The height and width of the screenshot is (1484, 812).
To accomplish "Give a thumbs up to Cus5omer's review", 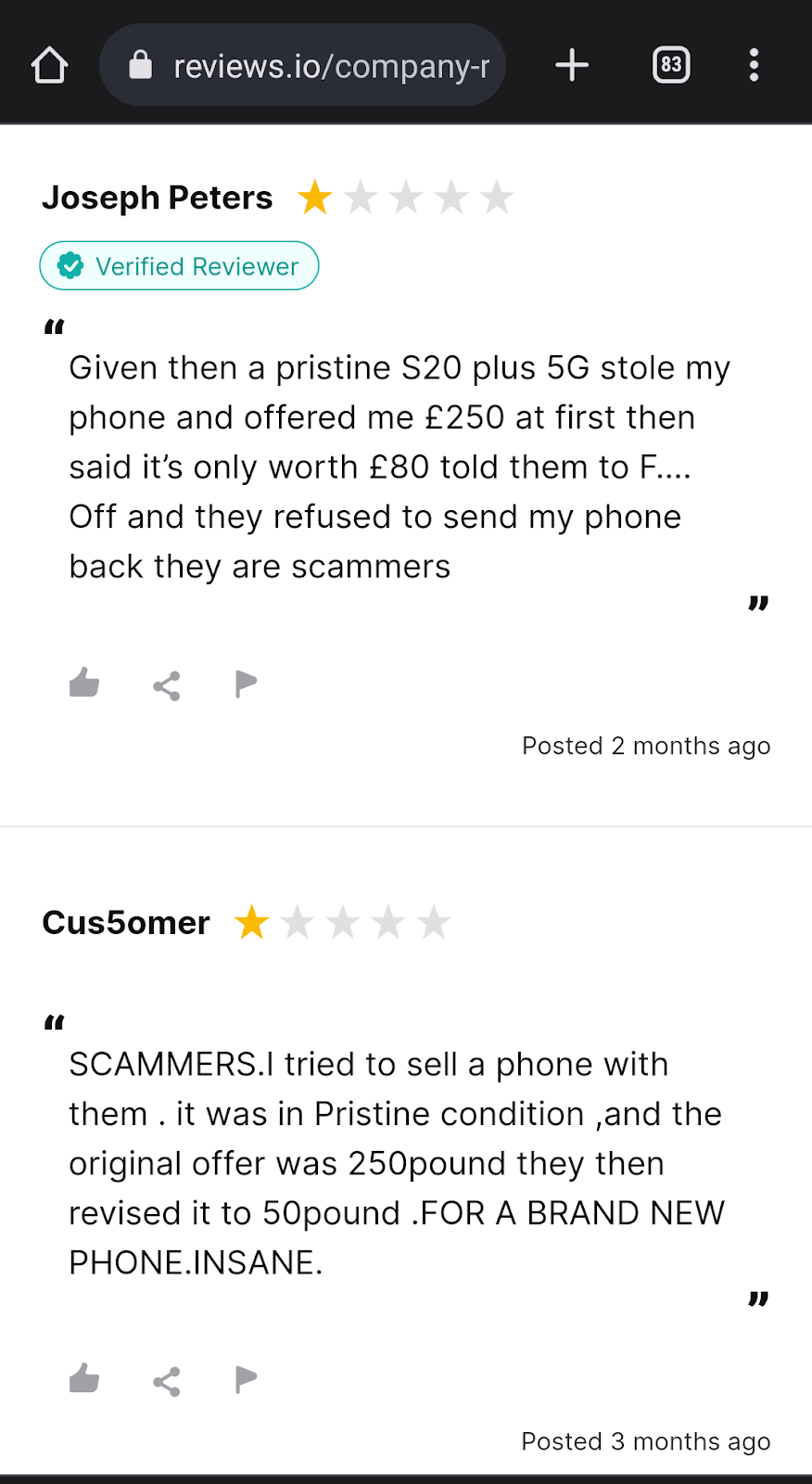I will [x=84, y=1379].
